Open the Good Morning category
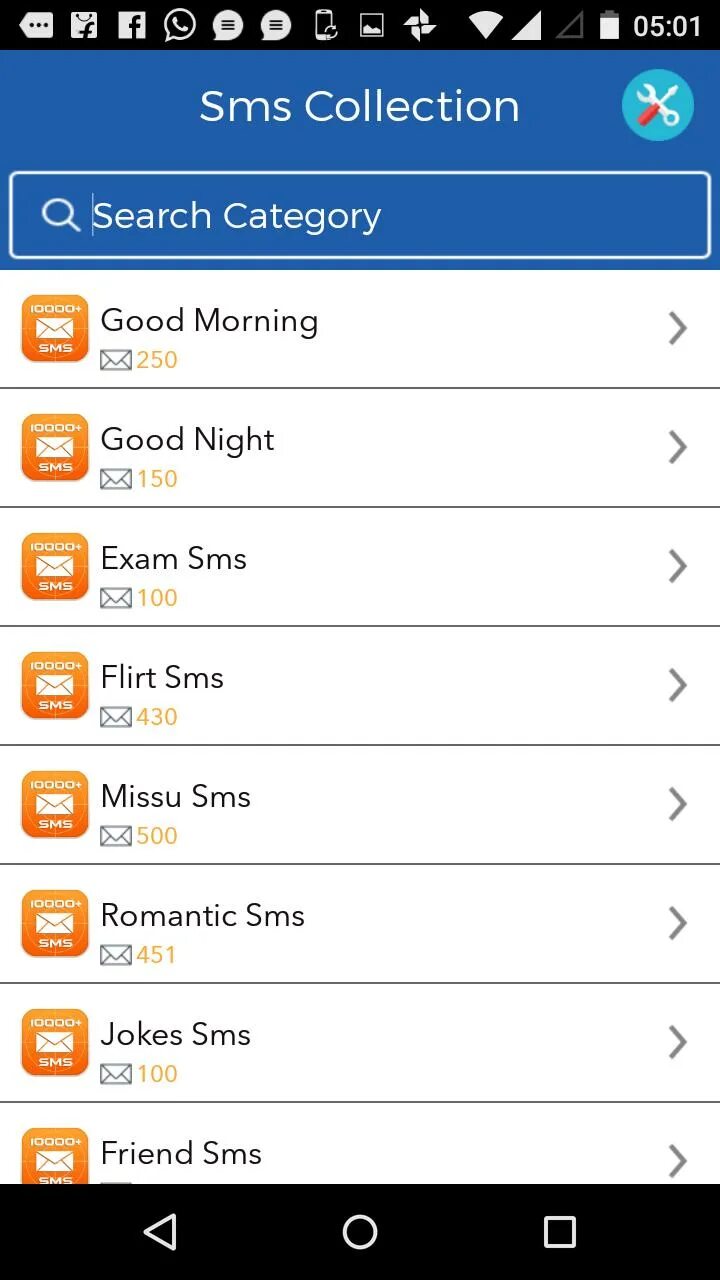The height and width of the screenshot is (1280, 720). pos(360,329)
